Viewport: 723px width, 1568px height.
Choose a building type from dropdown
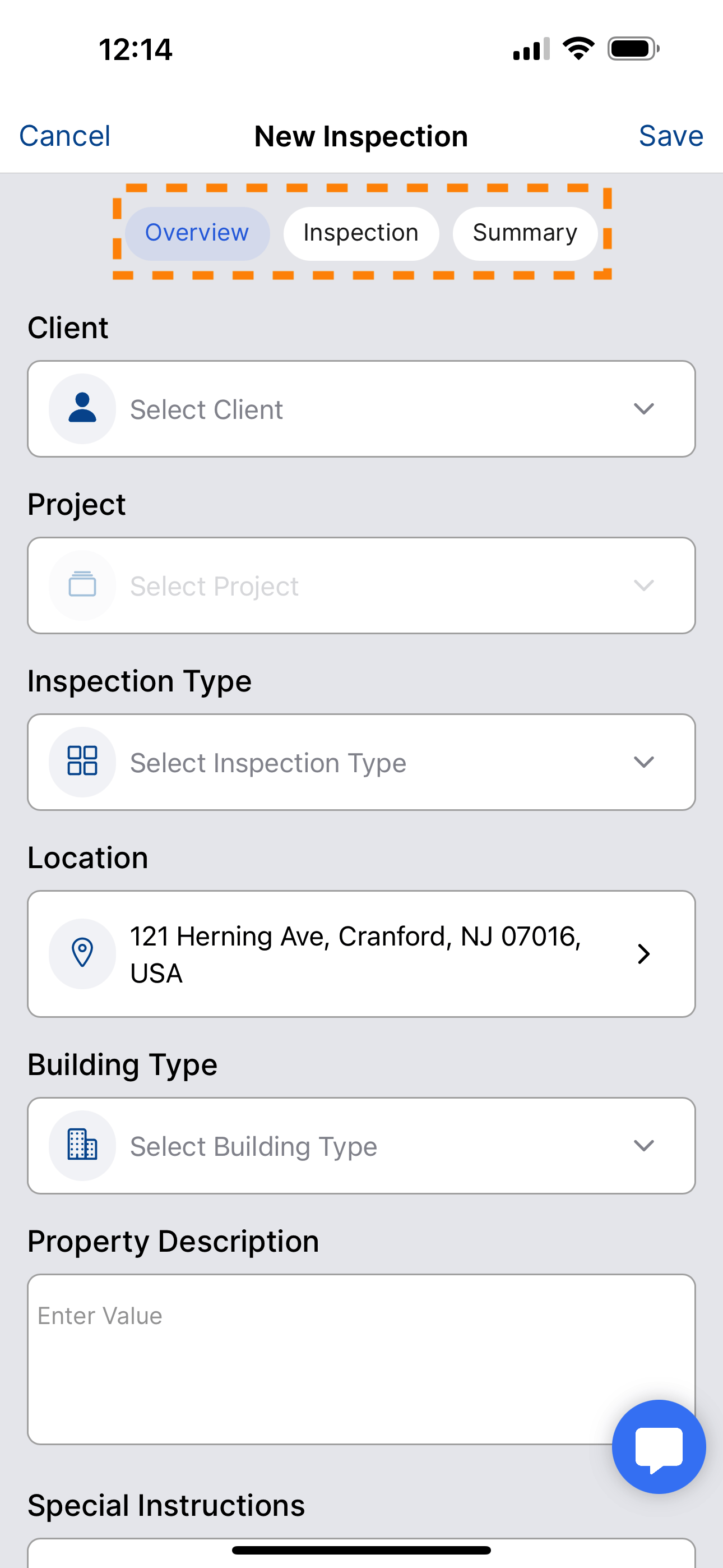point(361,1146)
